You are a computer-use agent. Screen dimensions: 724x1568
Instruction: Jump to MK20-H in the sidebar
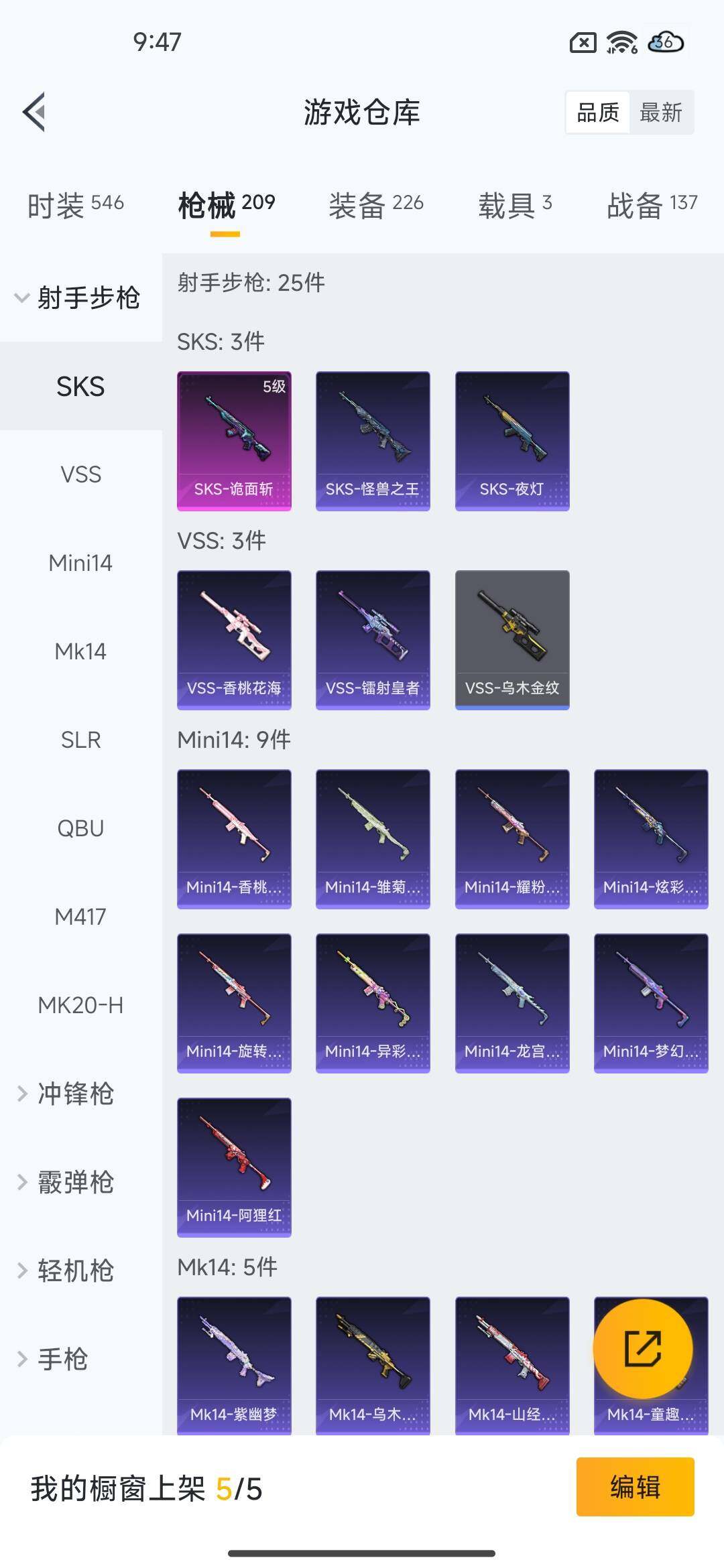pos(80,1005)
